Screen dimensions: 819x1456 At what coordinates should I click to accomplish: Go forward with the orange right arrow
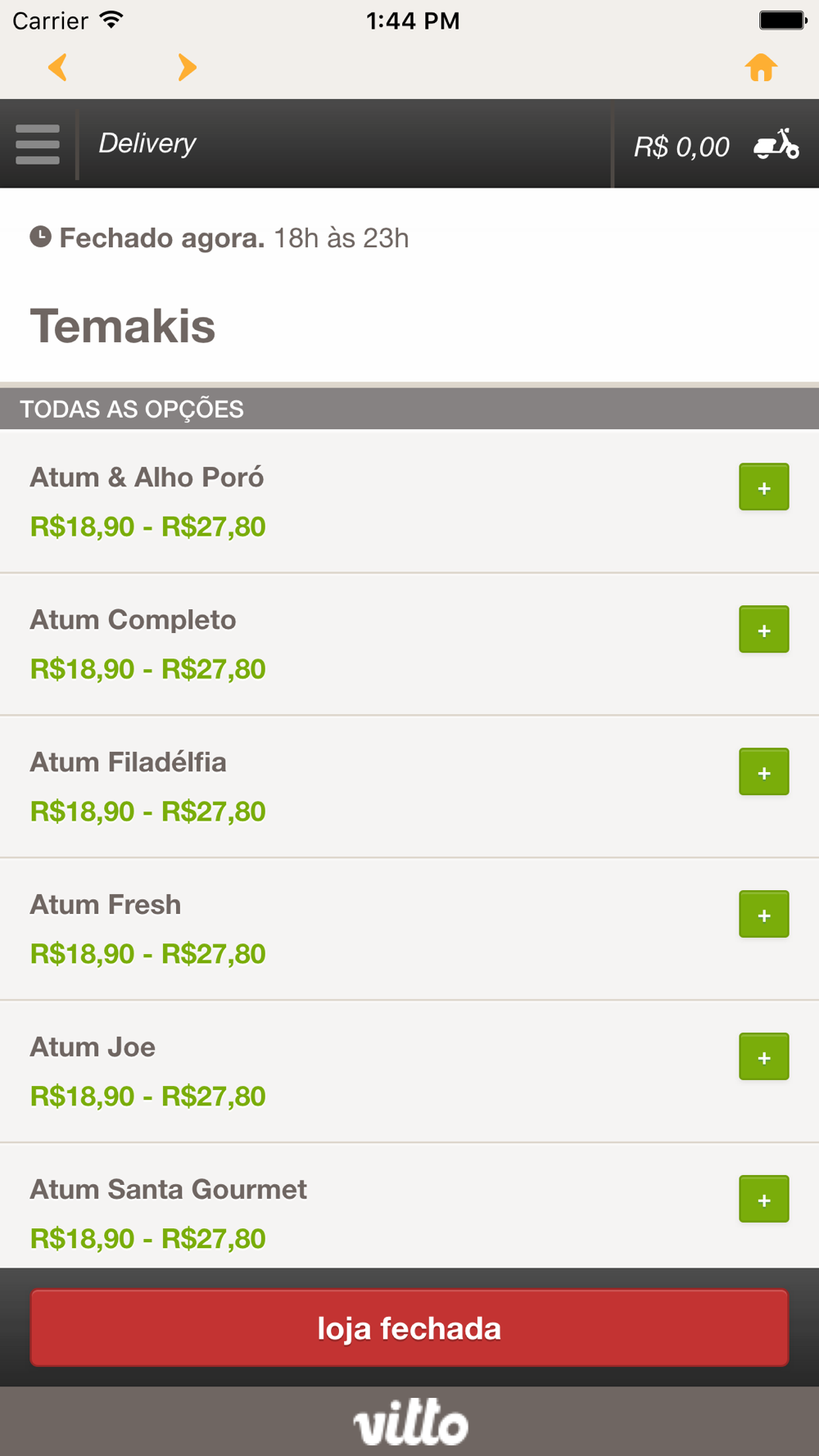[188, 67]
